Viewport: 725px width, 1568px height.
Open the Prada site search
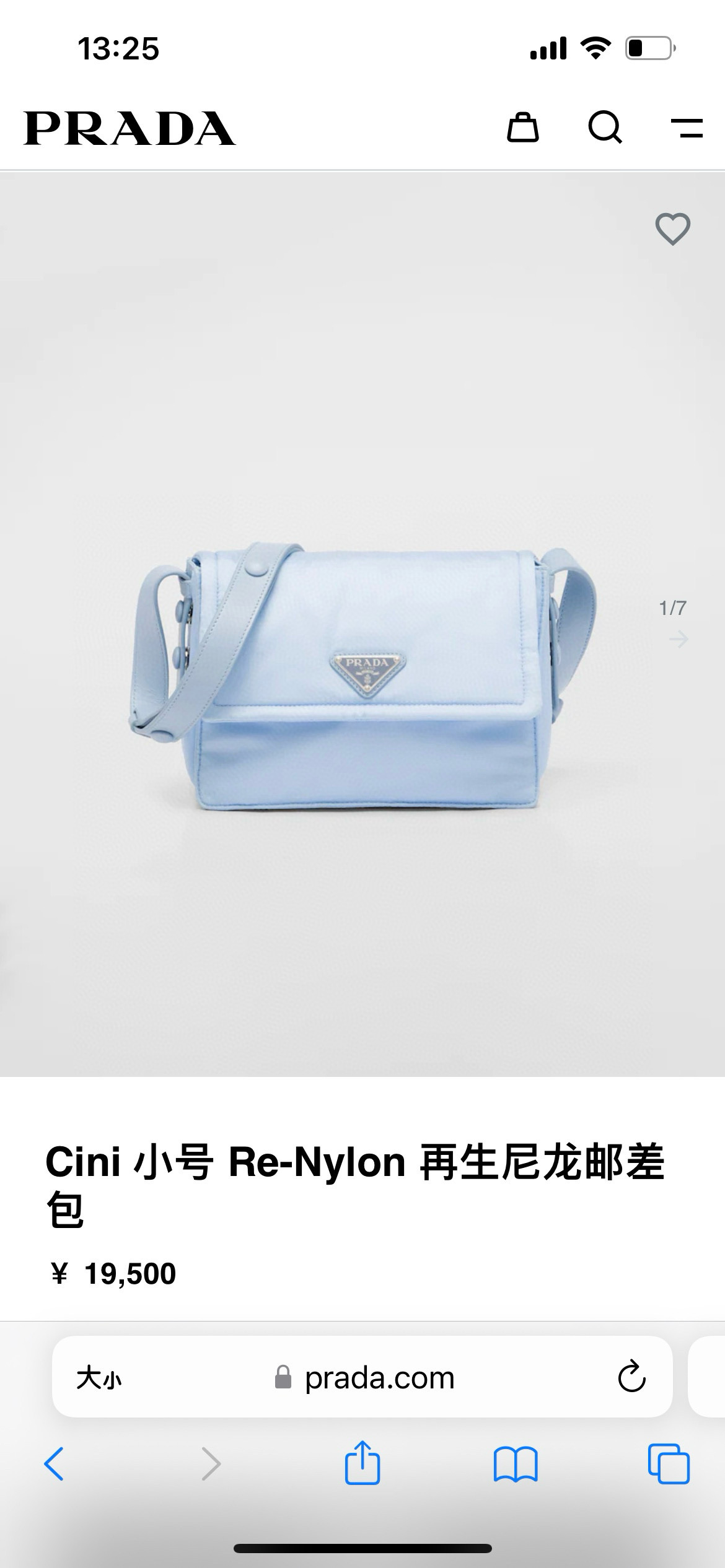pyautogui.click(x=605, y=128)
